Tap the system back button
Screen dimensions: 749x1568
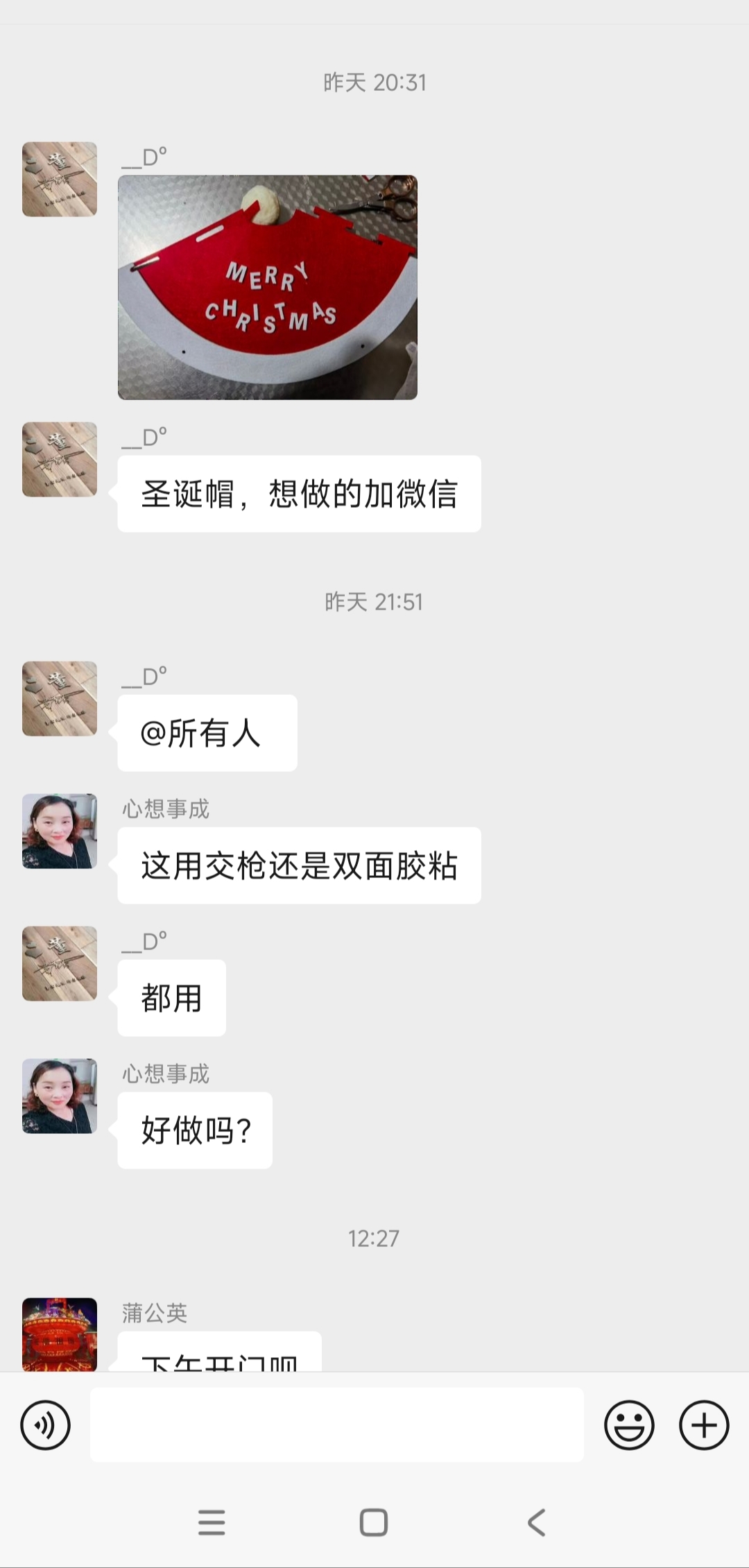[x=536, y=1523]
